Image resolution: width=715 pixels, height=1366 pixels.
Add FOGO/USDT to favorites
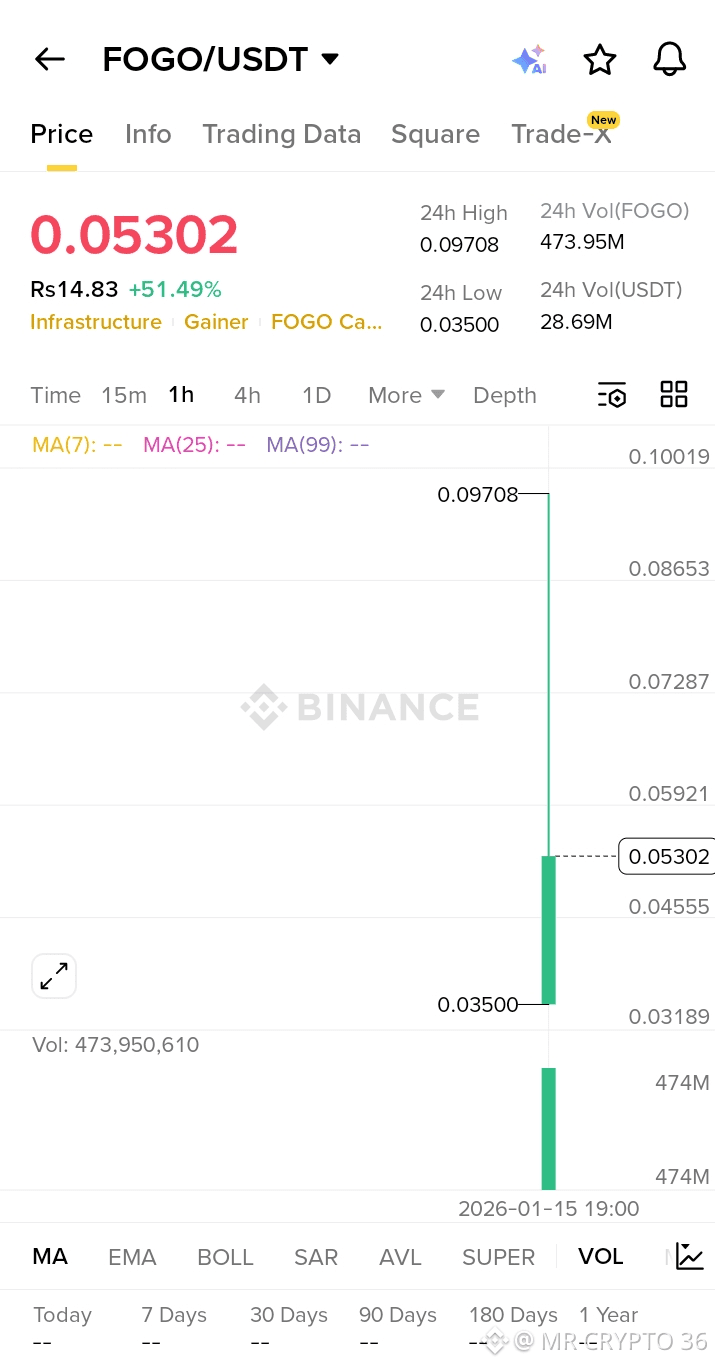click(x=600, y=60)
